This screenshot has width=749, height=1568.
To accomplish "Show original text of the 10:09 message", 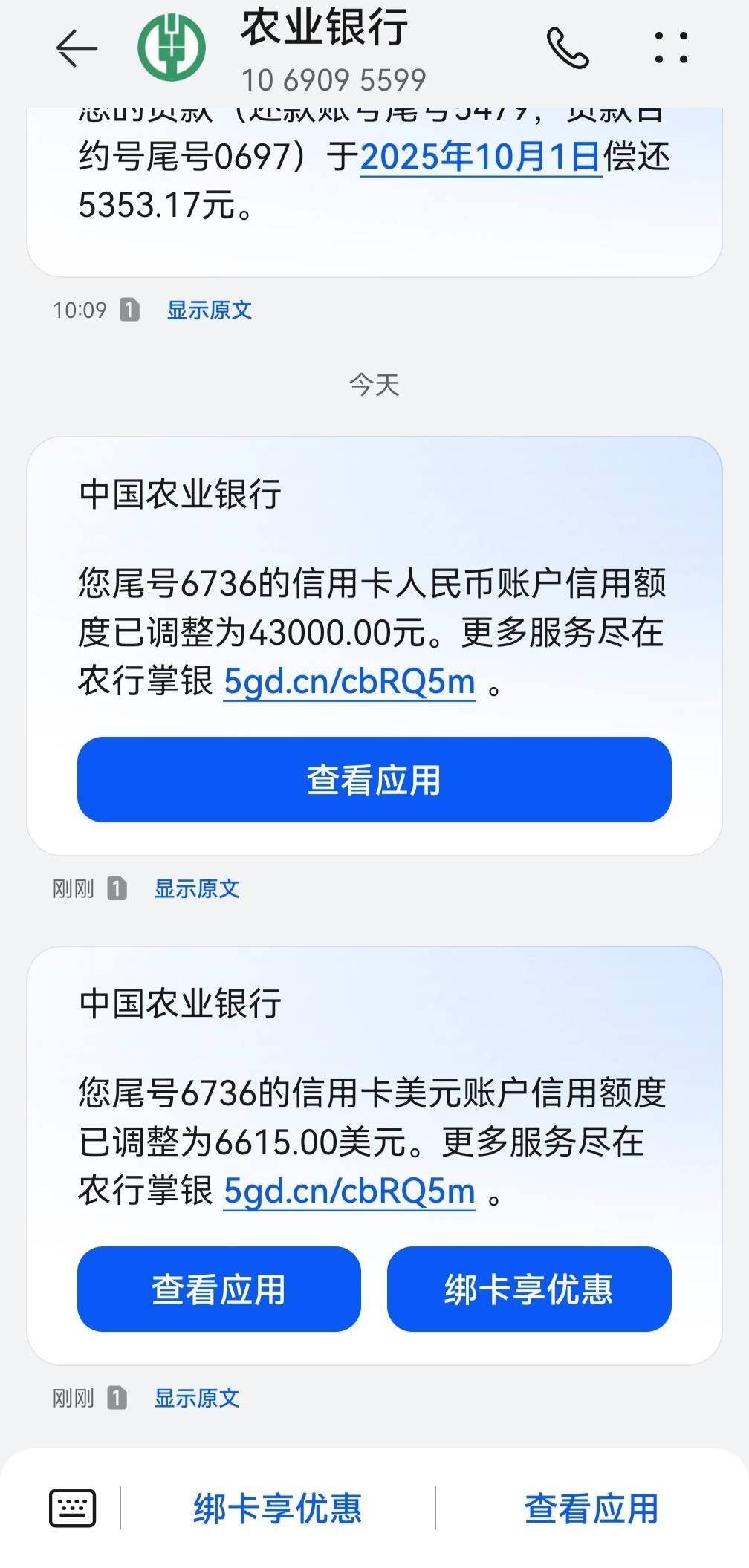I will (x=210, y=310).
